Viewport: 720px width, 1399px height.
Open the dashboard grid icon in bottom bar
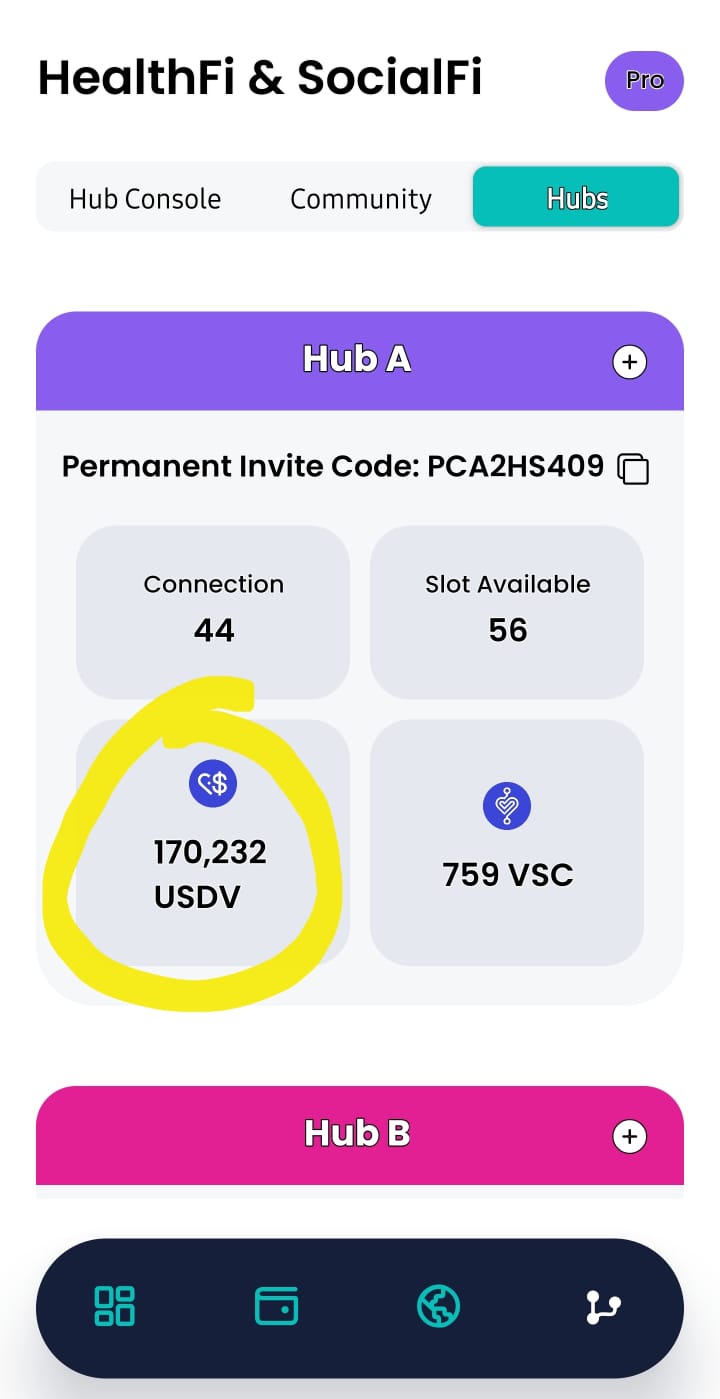coord(115,1306)
